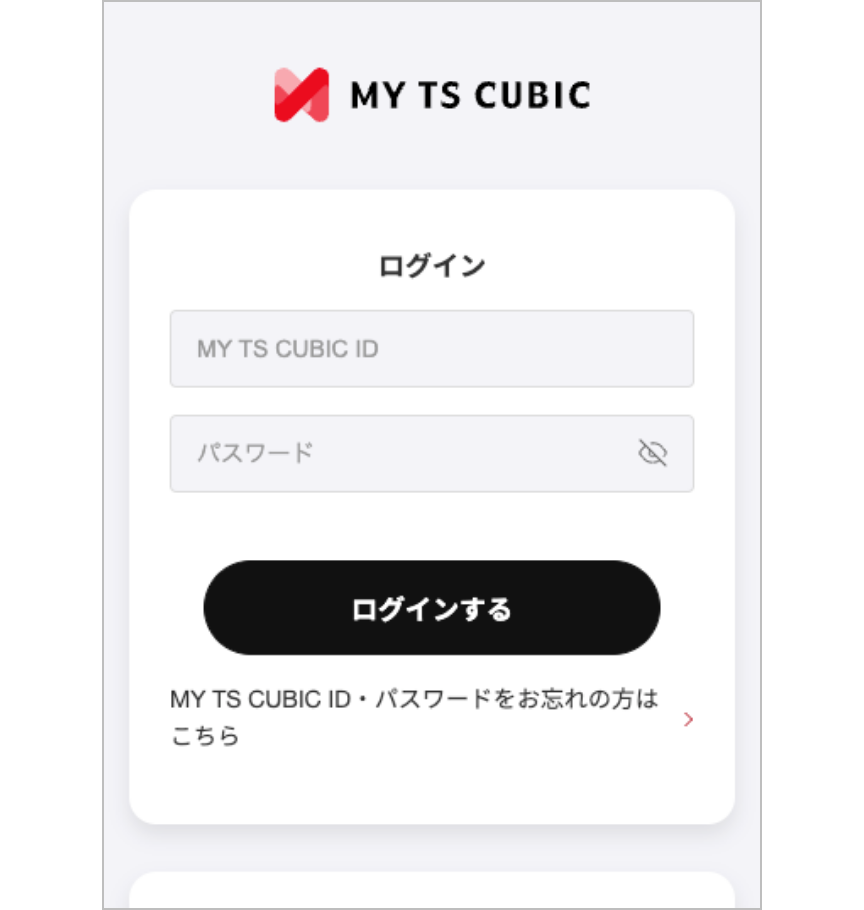864x910 pixels.
Task: Focus the MY TS CUBIC ID field
Action: [431, 349]
